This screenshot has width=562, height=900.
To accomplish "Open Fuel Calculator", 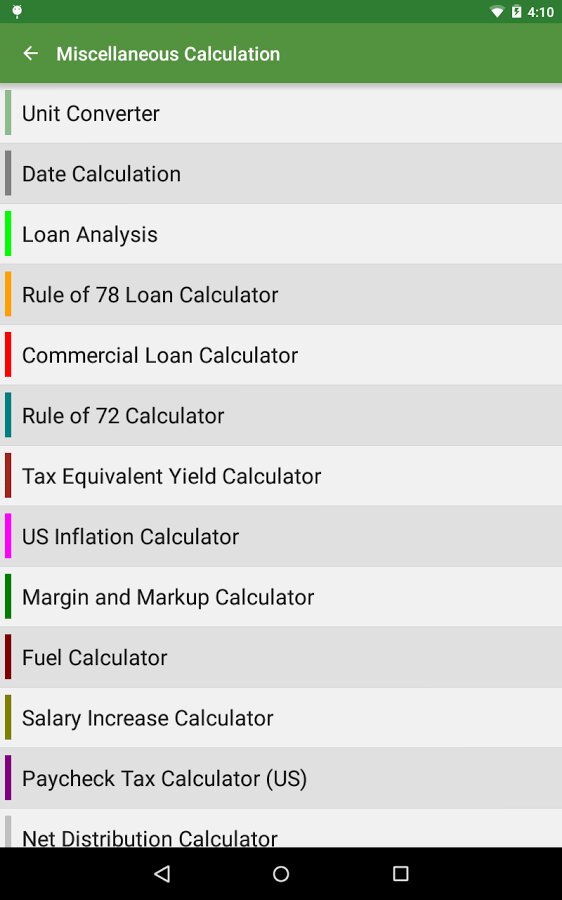I will 281,657.
